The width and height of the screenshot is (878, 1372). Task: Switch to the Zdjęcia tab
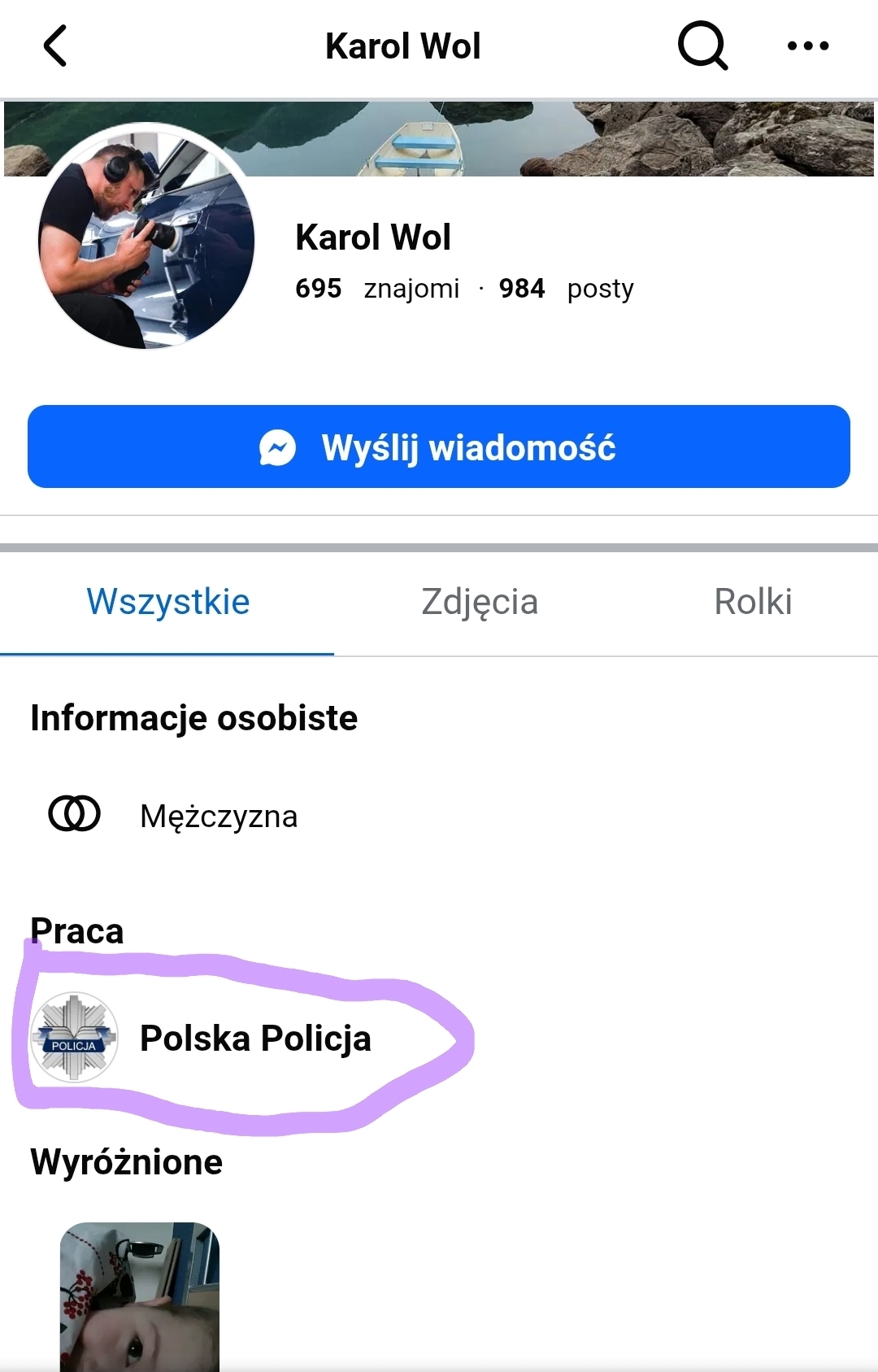480,603
